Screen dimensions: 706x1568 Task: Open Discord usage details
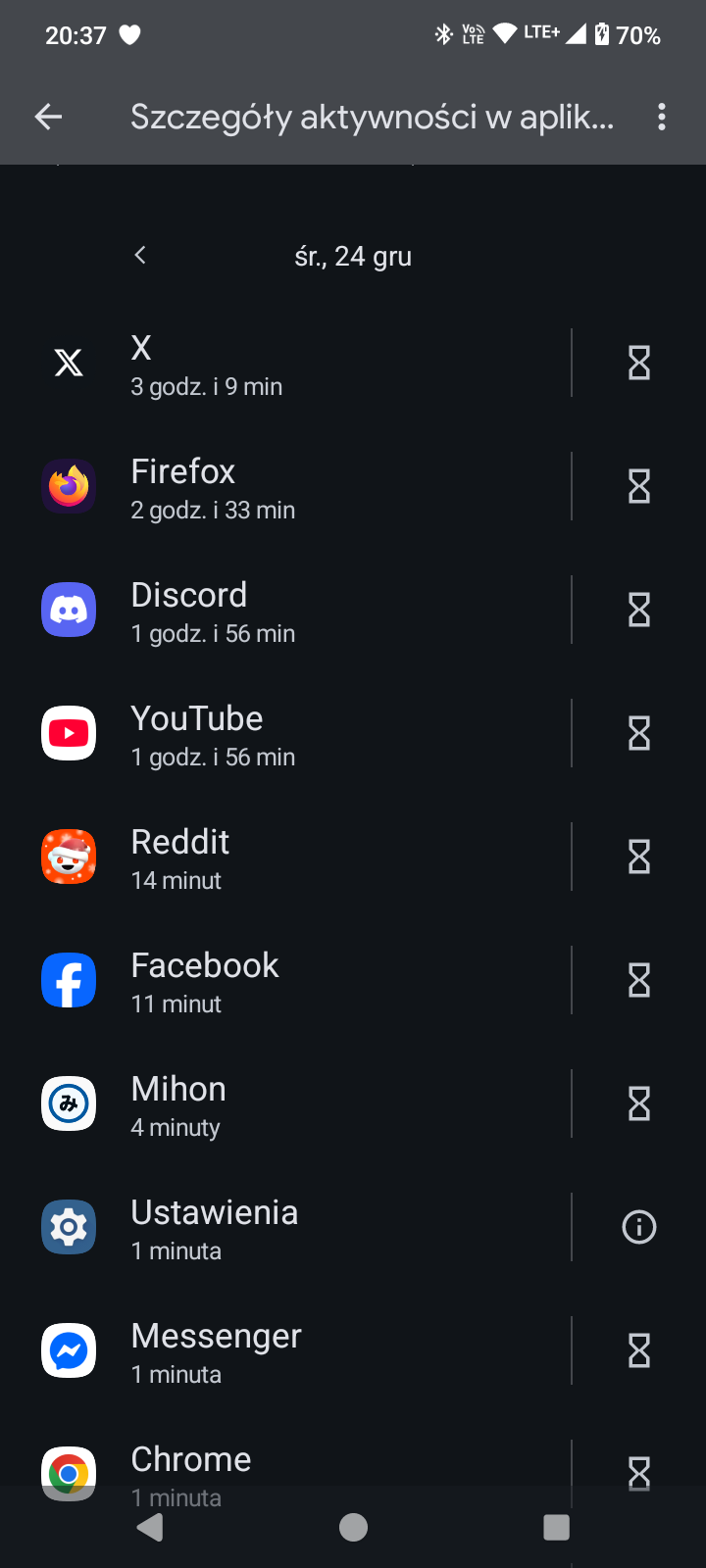pos(294,612)
